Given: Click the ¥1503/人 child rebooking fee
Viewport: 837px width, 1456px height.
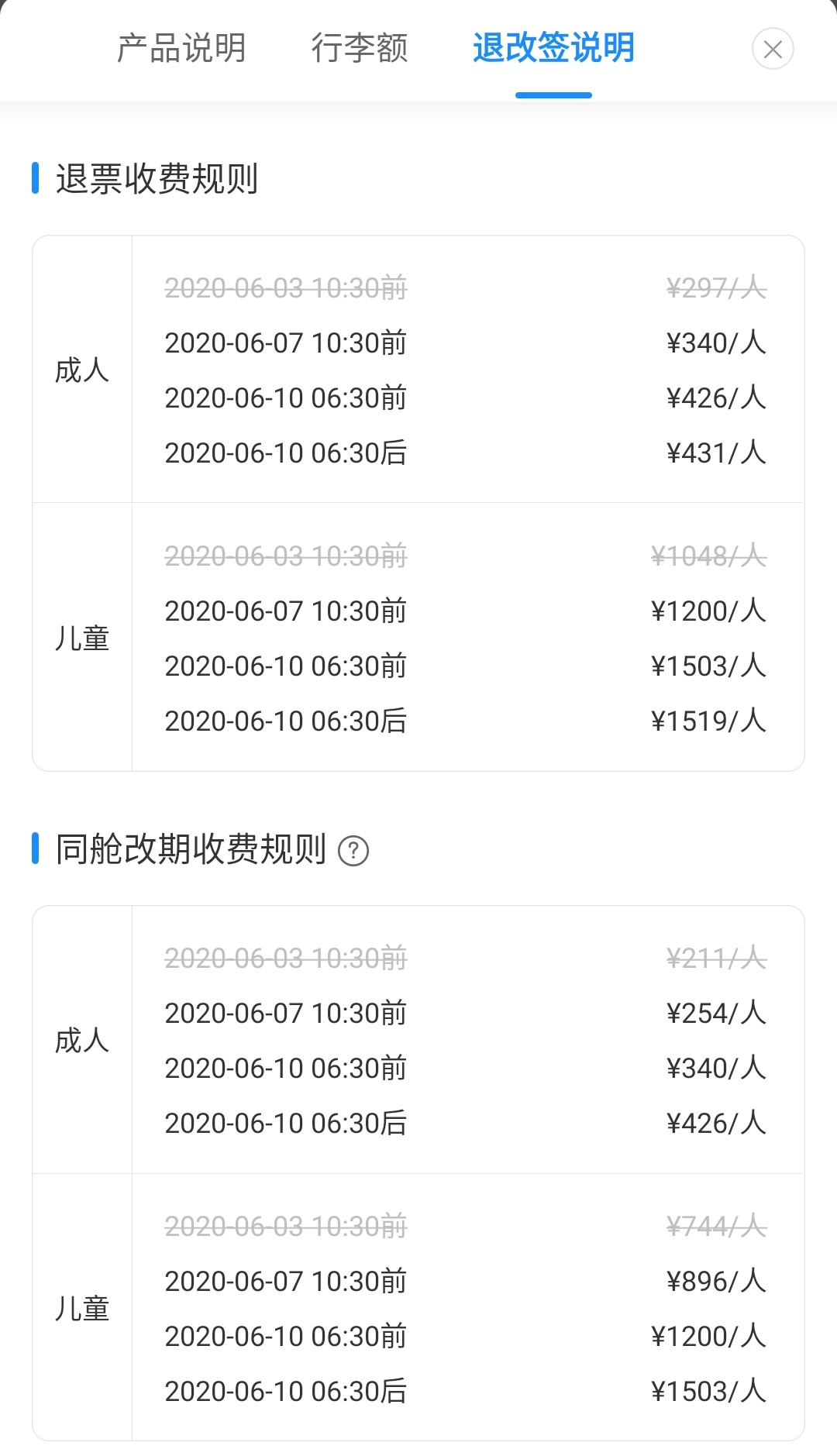Looking at the screenshot, I should 709,1390.
